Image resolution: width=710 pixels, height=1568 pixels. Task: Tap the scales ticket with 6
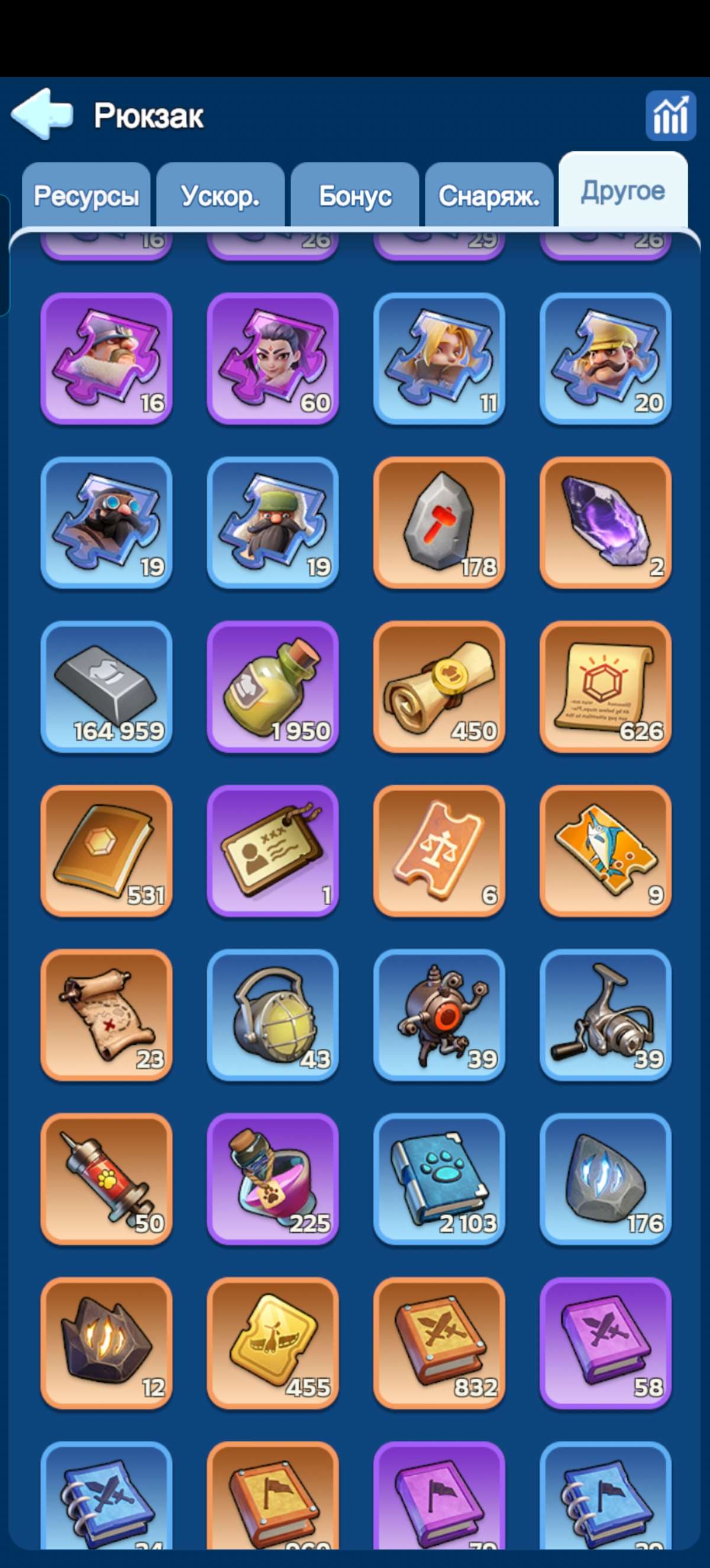click(438, 850)
